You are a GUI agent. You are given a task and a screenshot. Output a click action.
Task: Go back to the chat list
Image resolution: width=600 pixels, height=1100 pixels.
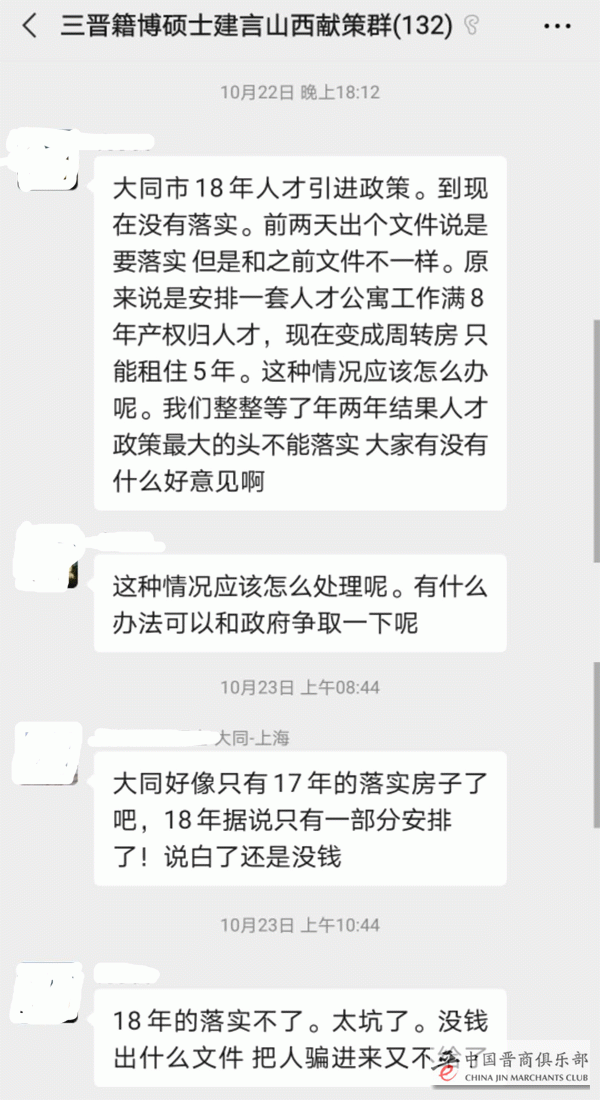pos(30,27)
